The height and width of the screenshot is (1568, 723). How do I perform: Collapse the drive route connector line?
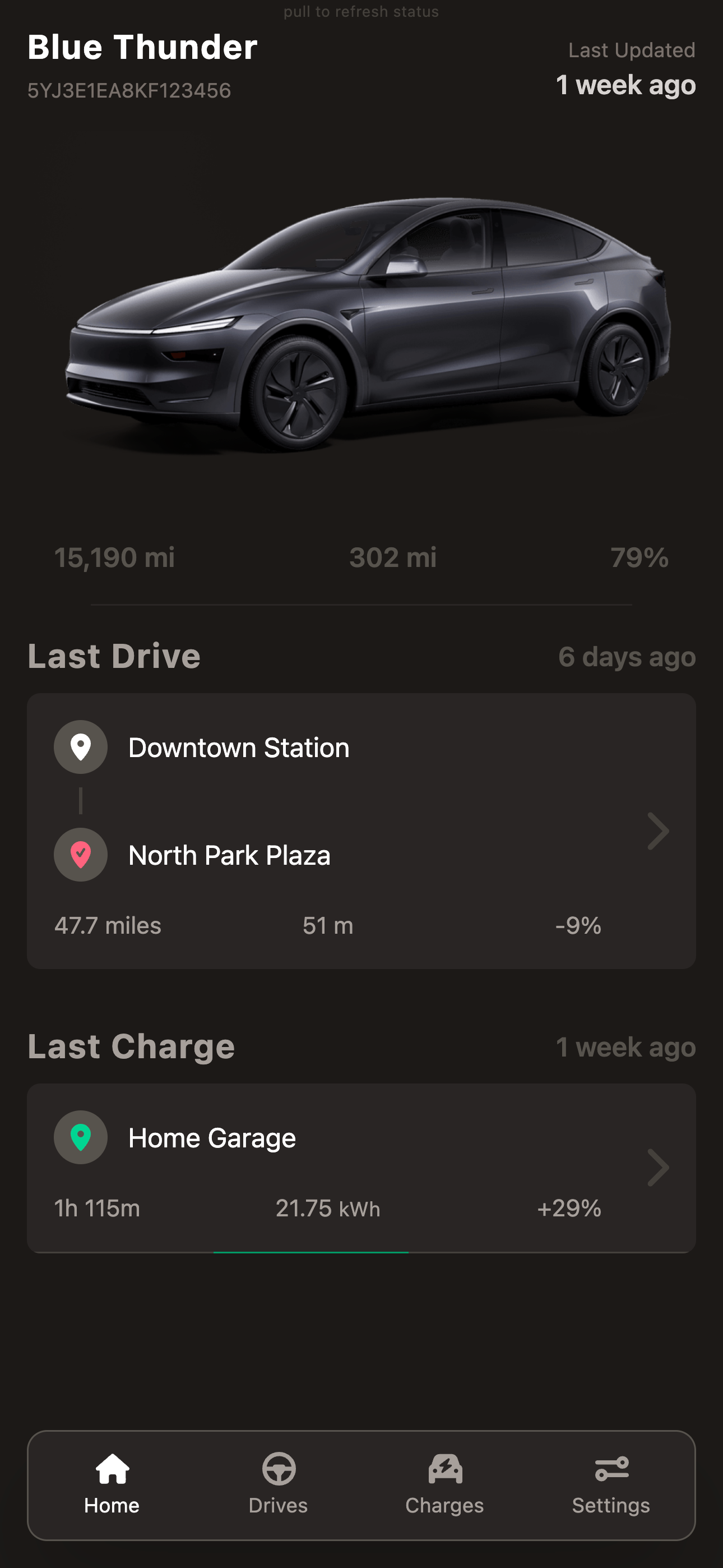pyautogui.click(x=80, y=800)
